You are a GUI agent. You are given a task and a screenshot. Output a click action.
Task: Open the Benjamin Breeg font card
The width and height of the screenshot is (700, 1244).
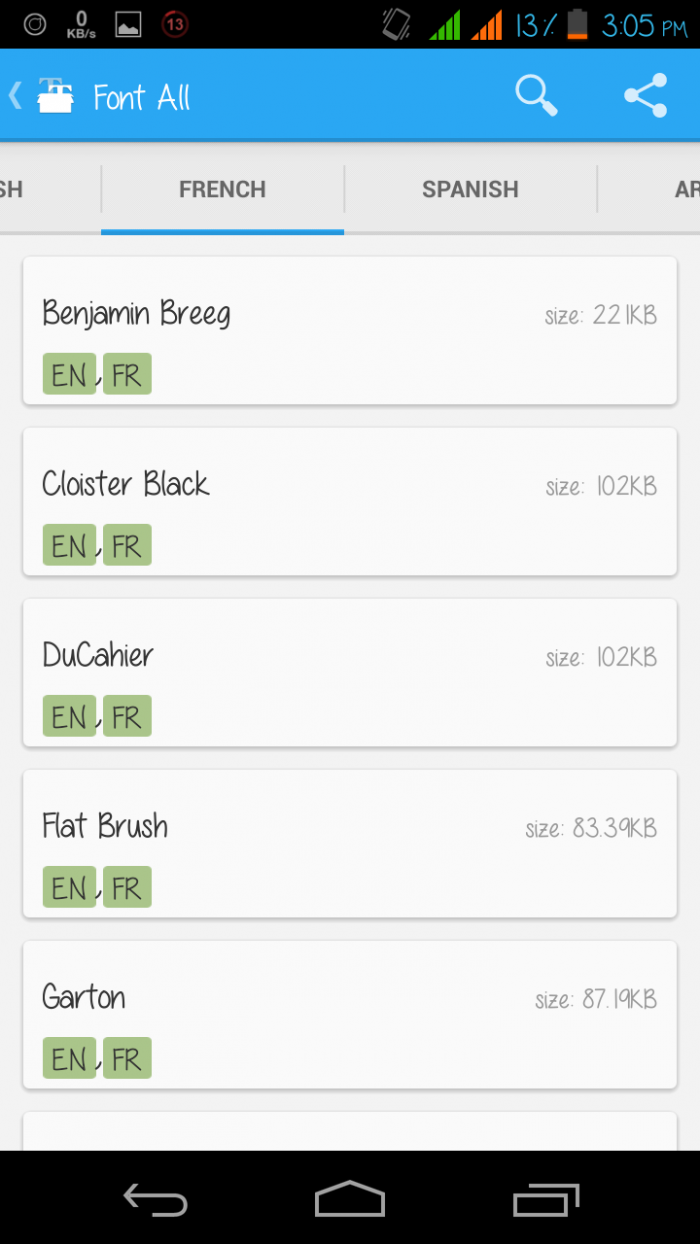[x=350, y=331]
